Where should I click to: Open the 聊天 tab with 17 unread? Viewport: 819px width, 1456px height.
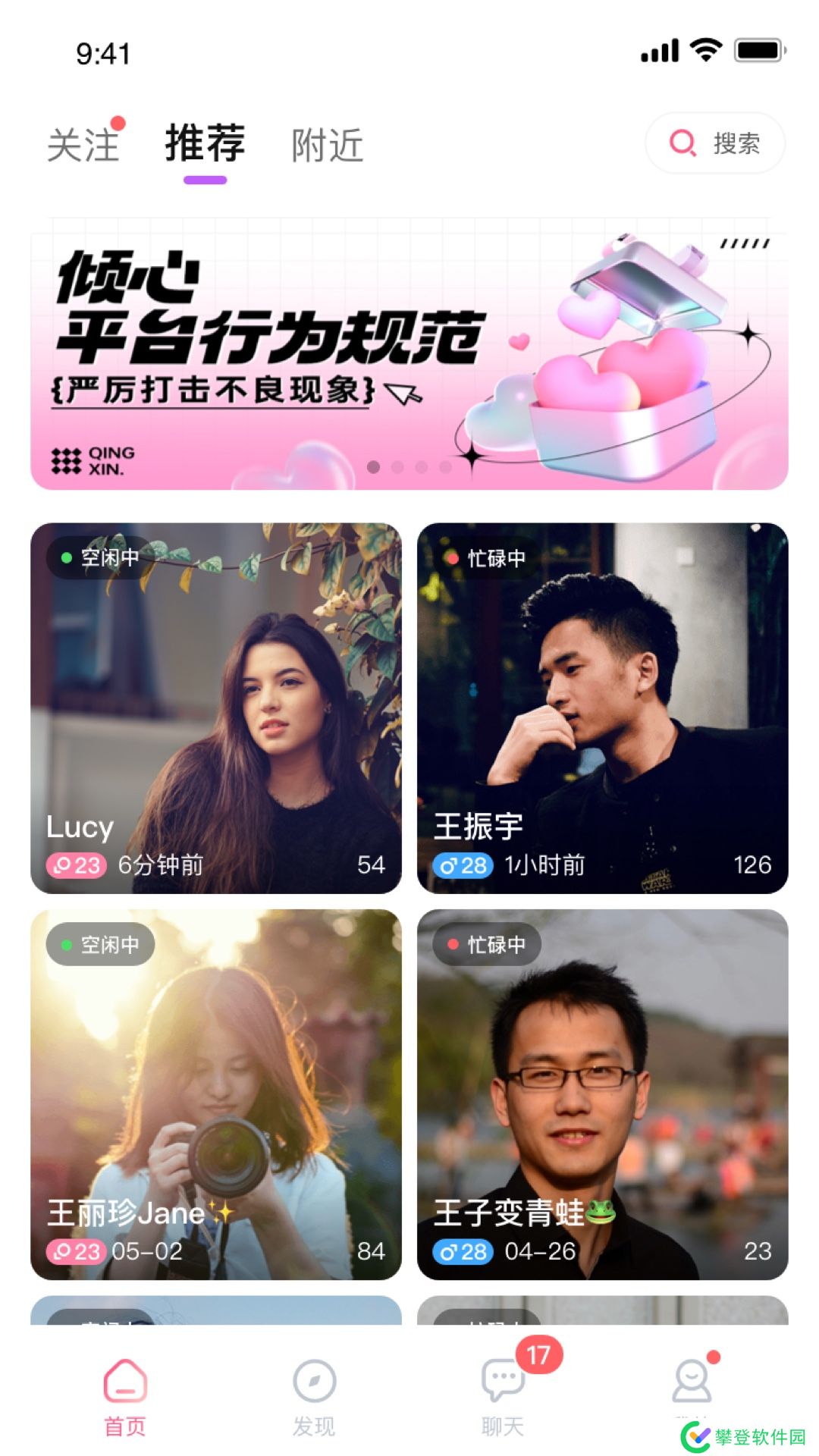coord(504,1397)
